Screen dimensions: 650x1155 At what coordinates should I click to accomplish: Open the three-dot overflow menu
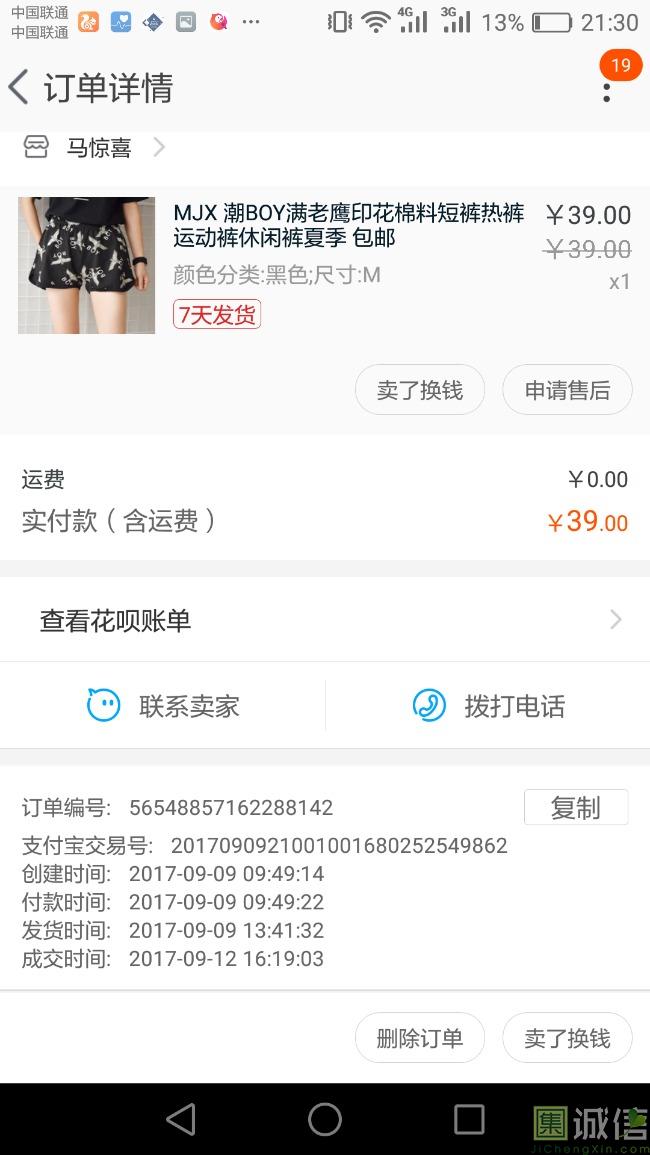coord(606,90)
